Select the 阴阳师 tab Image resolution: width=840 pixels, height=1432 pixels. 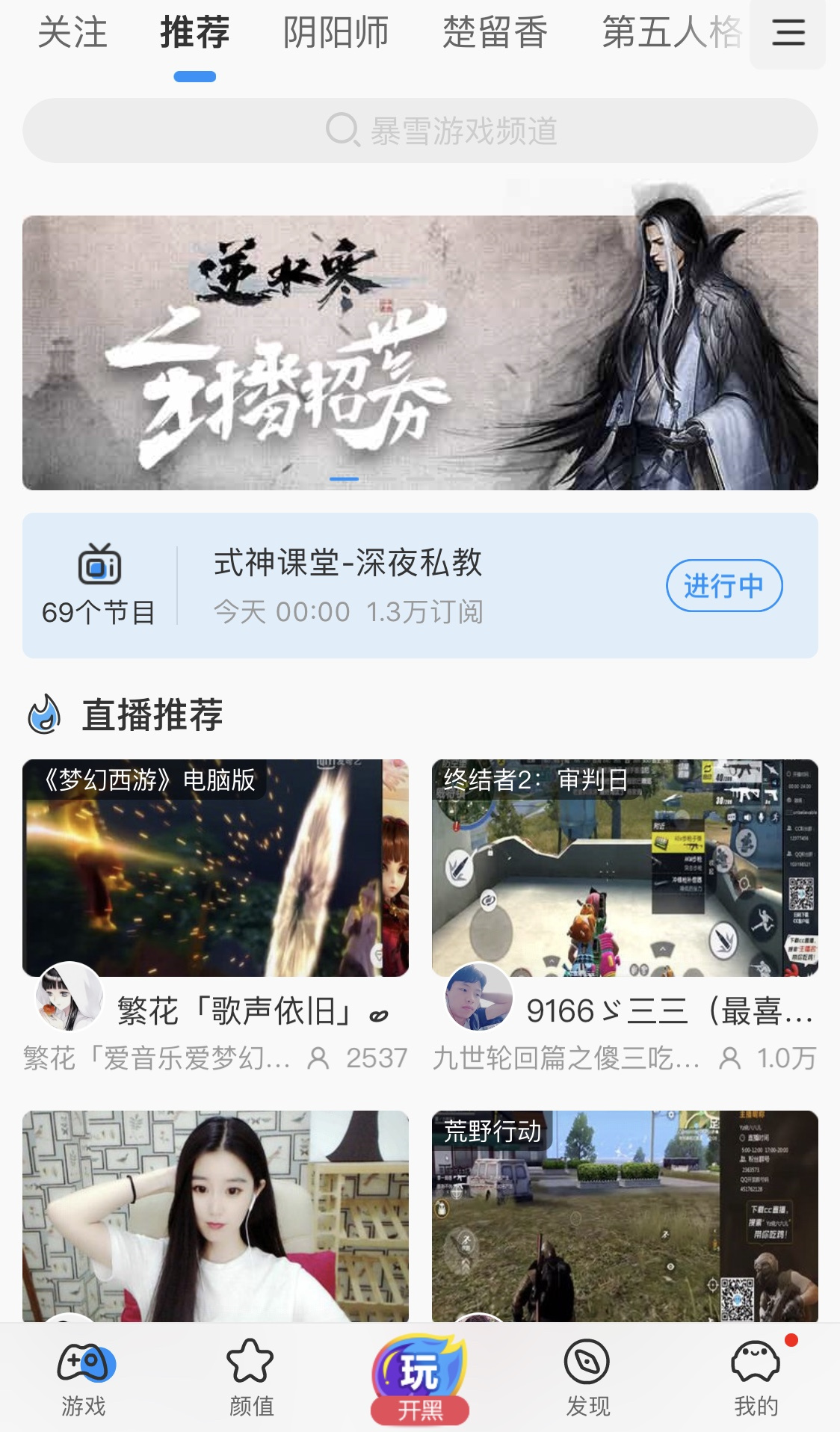point(336,33)
